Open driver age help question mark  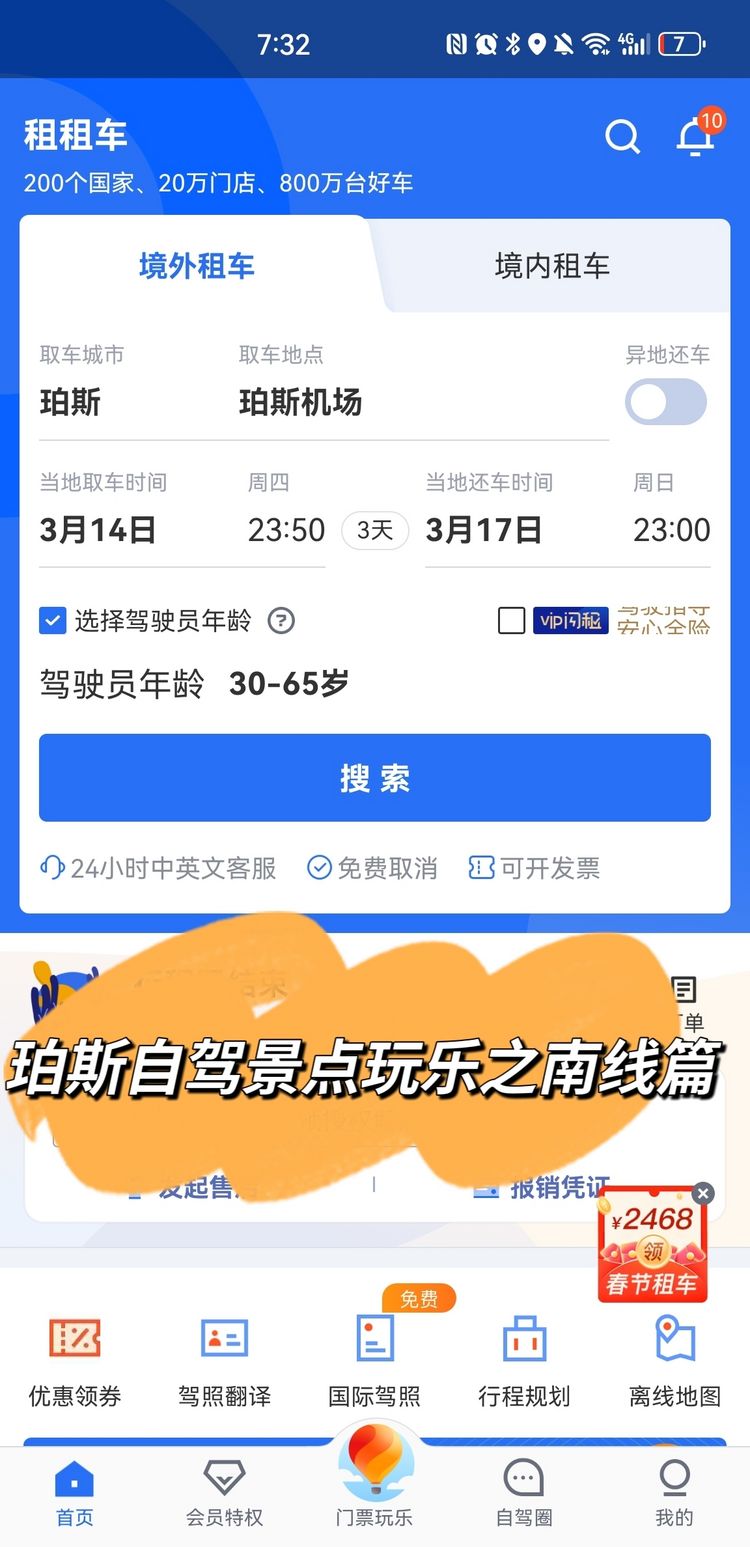(281, 621)
